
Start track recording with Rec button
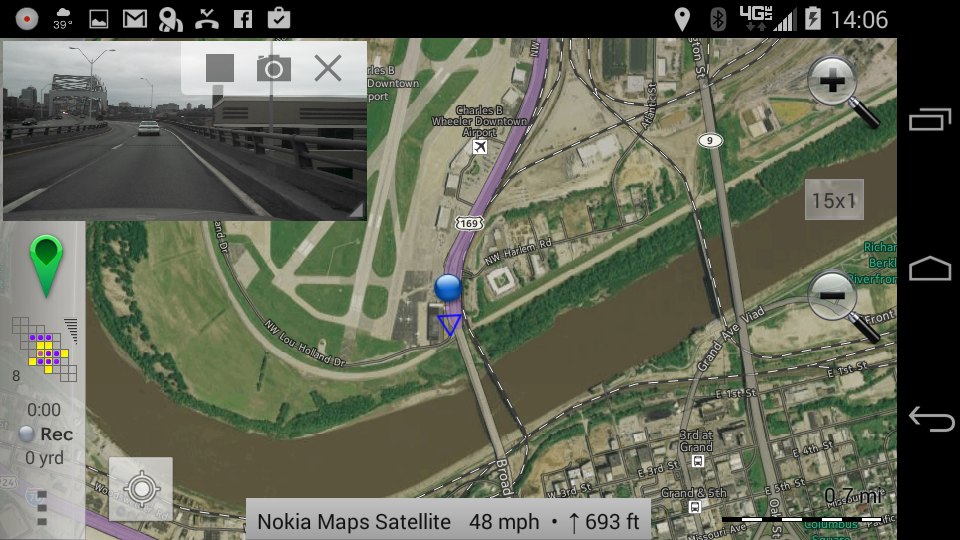(46, 434)
